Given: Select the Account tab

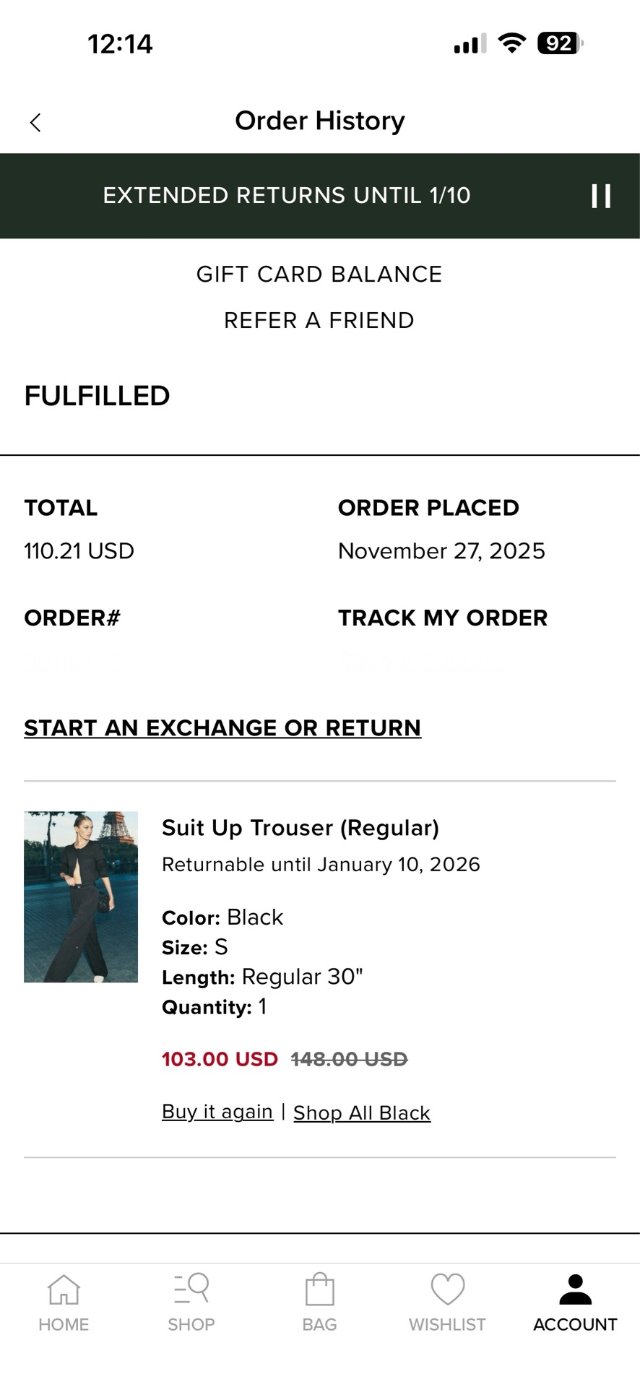Looking at the screenshot, I should pos(575,1303).
